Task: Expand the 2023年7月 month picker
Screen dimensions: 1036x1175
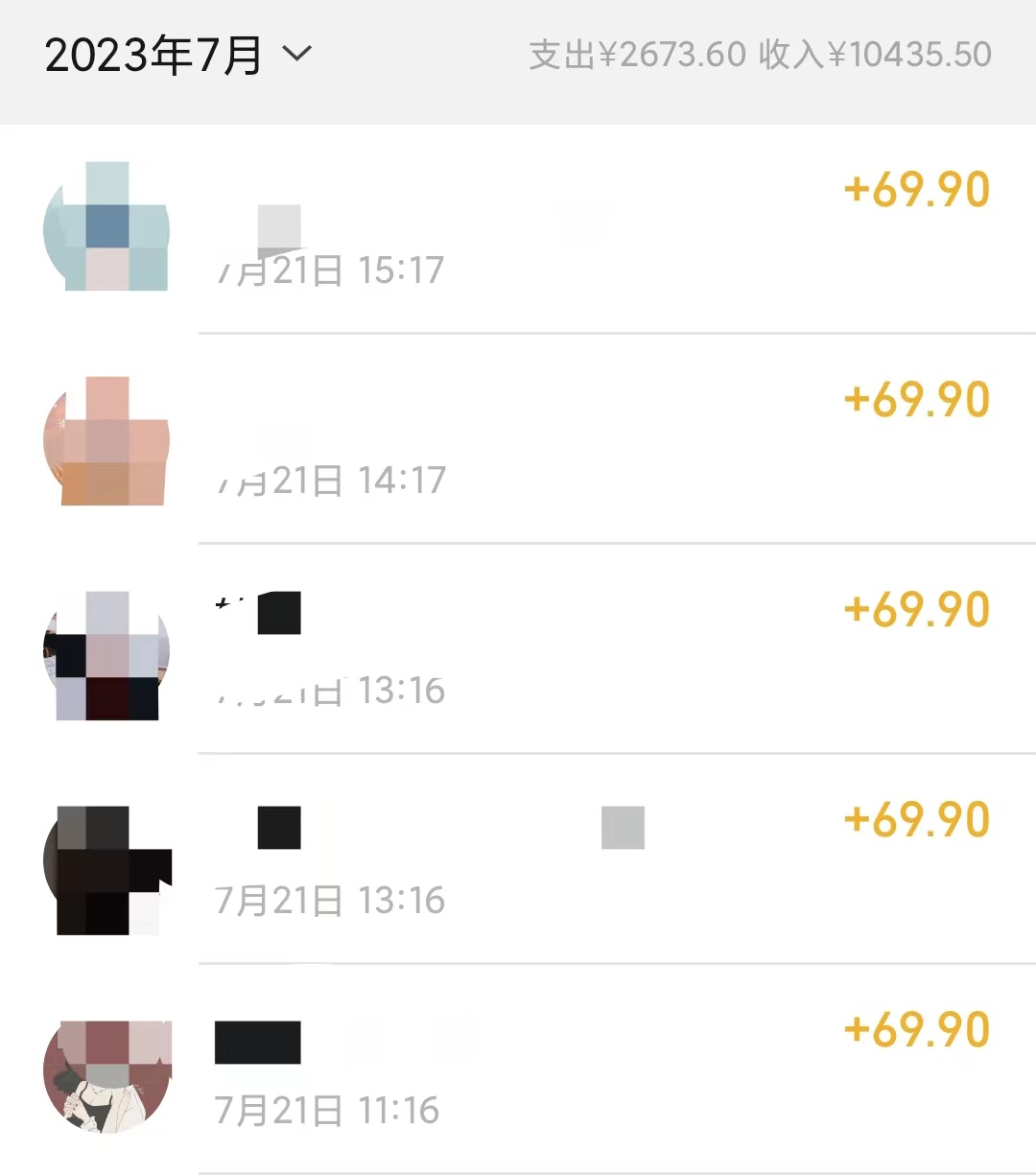Action: click(x=178, y=55)
